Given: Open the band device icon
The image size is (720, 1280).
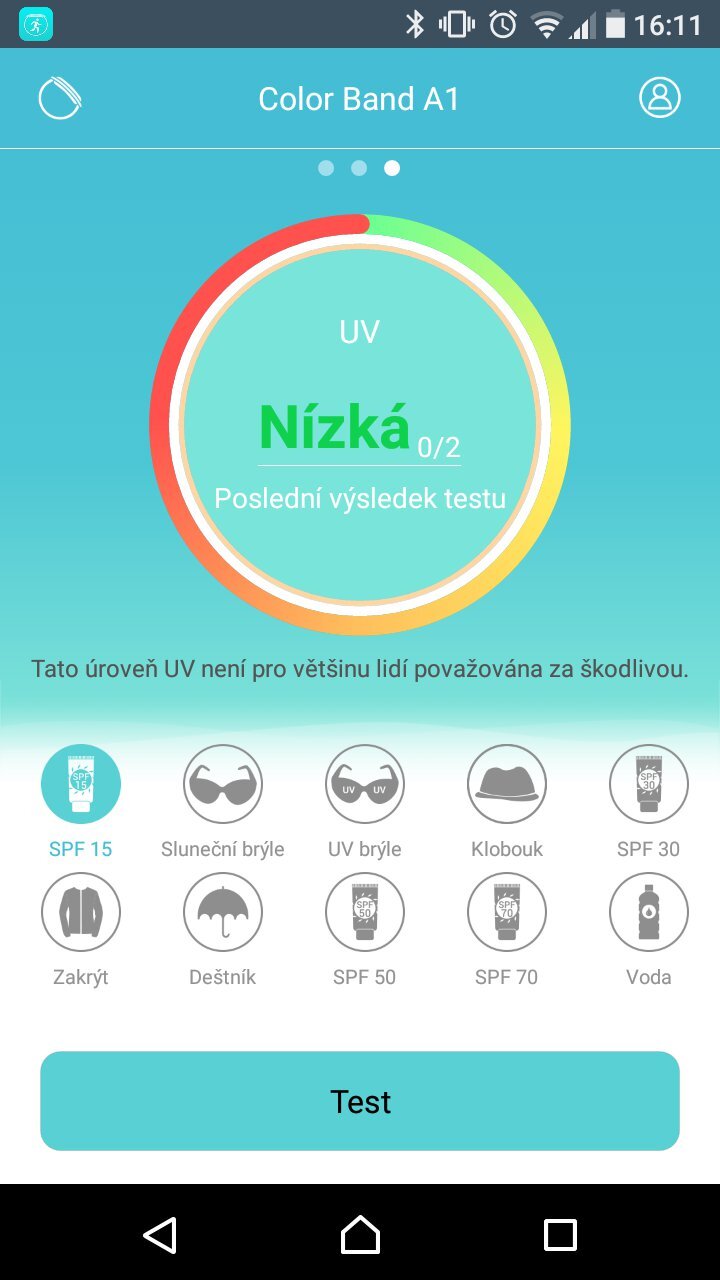Looking at the screenshot, I should 60,98.
